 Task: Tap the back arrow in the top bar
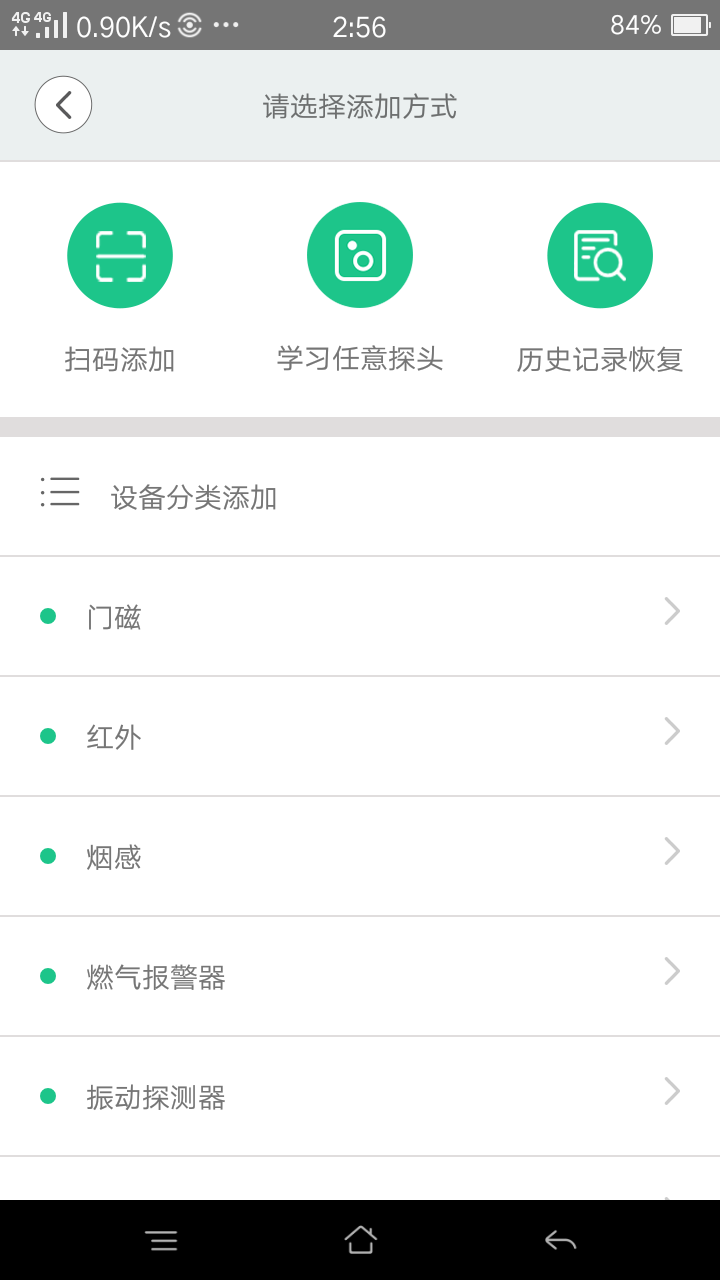click(x=63, y=104)
